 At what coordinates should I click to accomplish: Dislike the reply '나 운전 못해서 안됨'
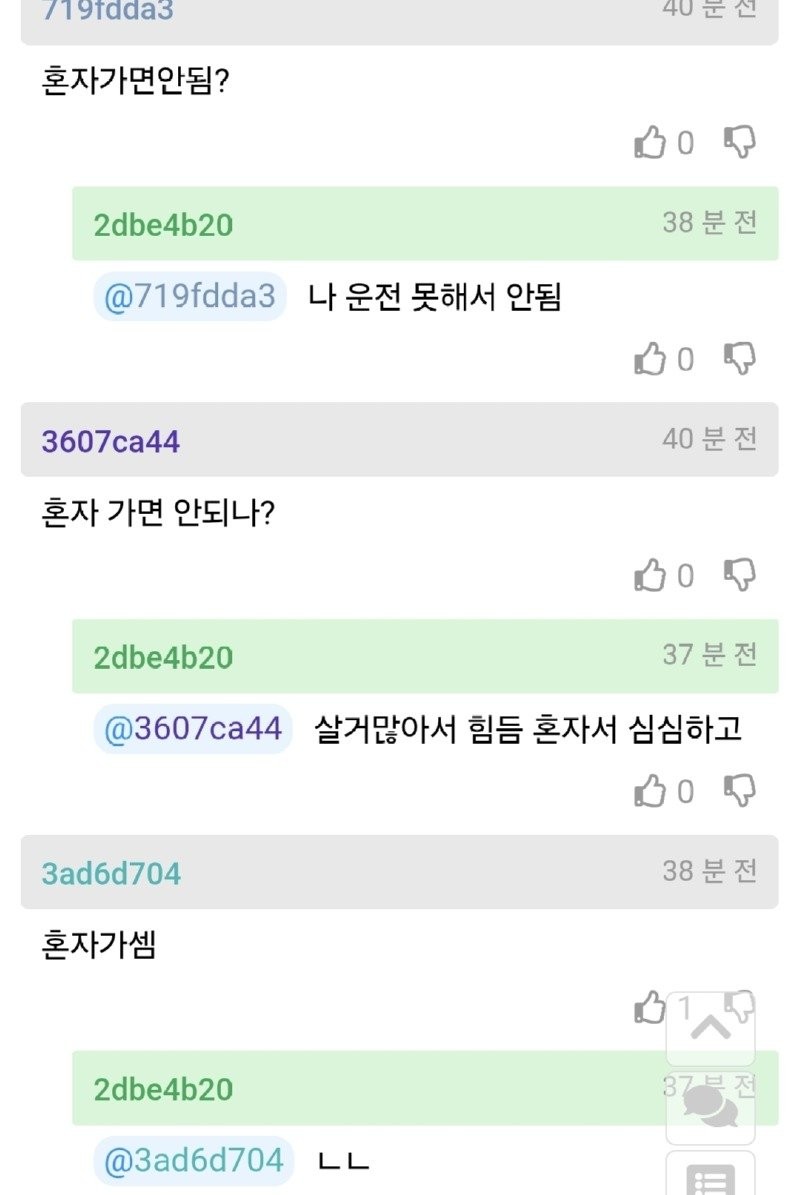(739, 358)
